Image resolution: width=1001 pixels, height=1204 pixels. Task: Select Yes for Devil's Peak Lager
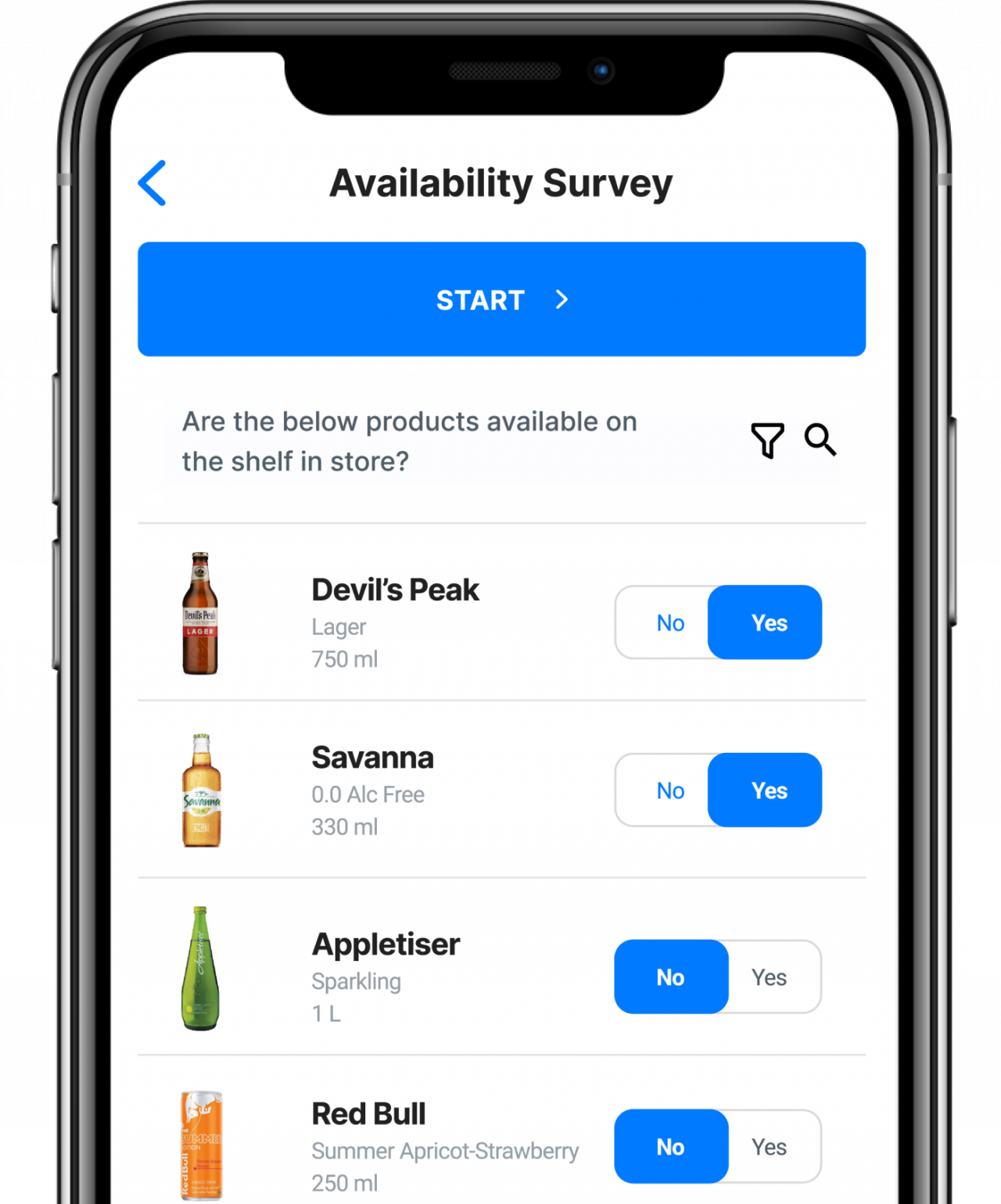[x=767, y=623]
